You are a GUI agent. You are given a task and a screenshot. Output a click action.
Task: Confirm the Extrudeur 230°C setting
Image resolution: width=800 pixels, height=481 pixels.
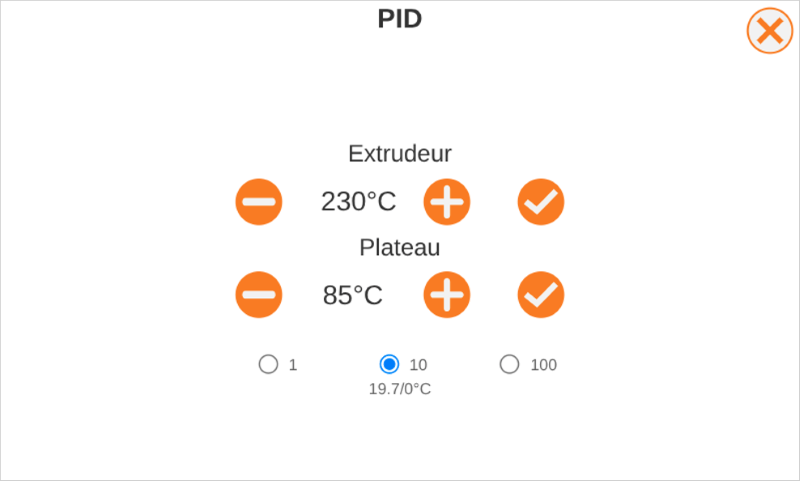click(x=541, y=202)
